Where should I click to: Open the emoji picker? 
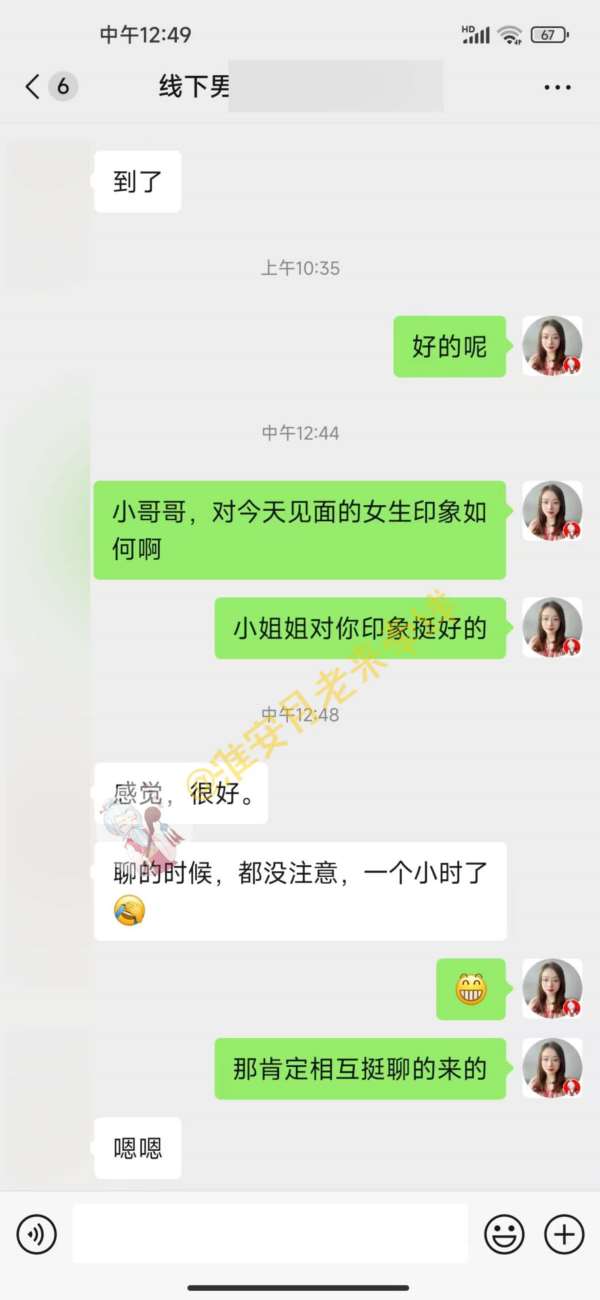pyautogui.click(x=504, y=1235)
